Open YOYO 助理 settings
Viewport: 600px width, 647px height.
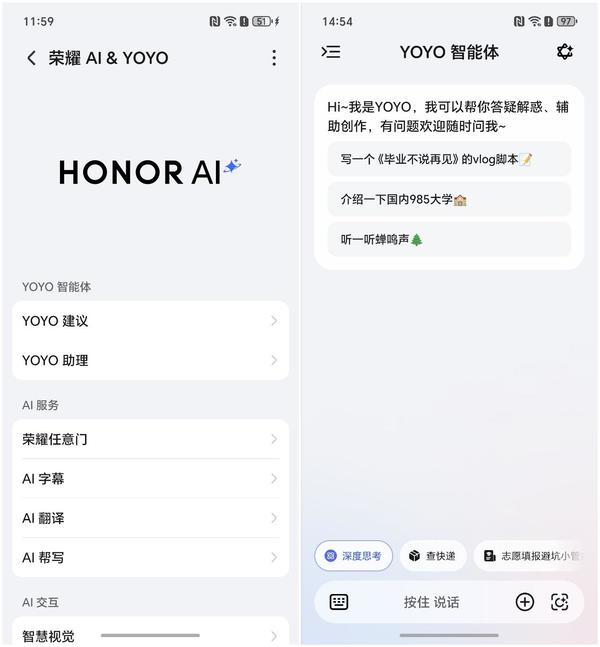[150, 360]
